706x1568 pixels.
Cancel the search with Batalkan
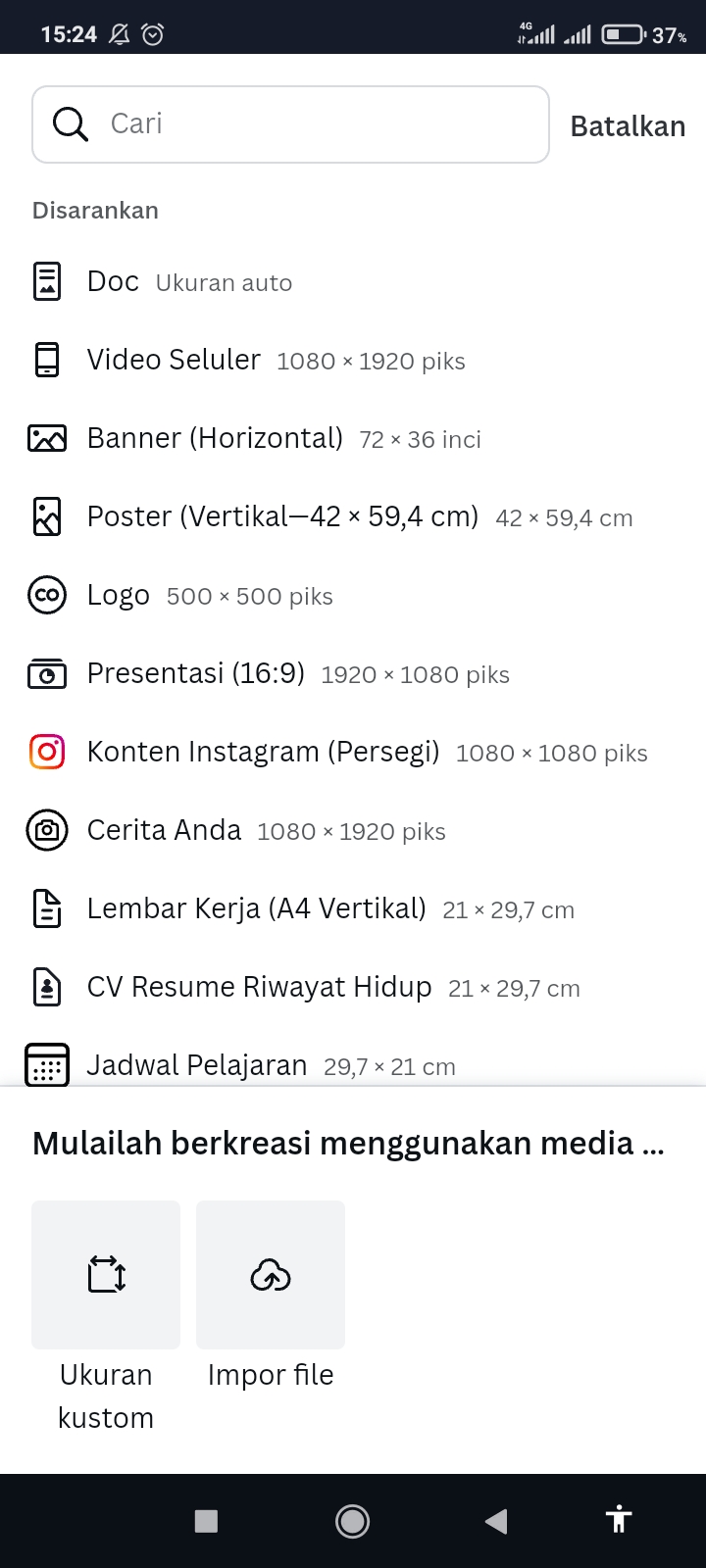click(x=628, y=126)
